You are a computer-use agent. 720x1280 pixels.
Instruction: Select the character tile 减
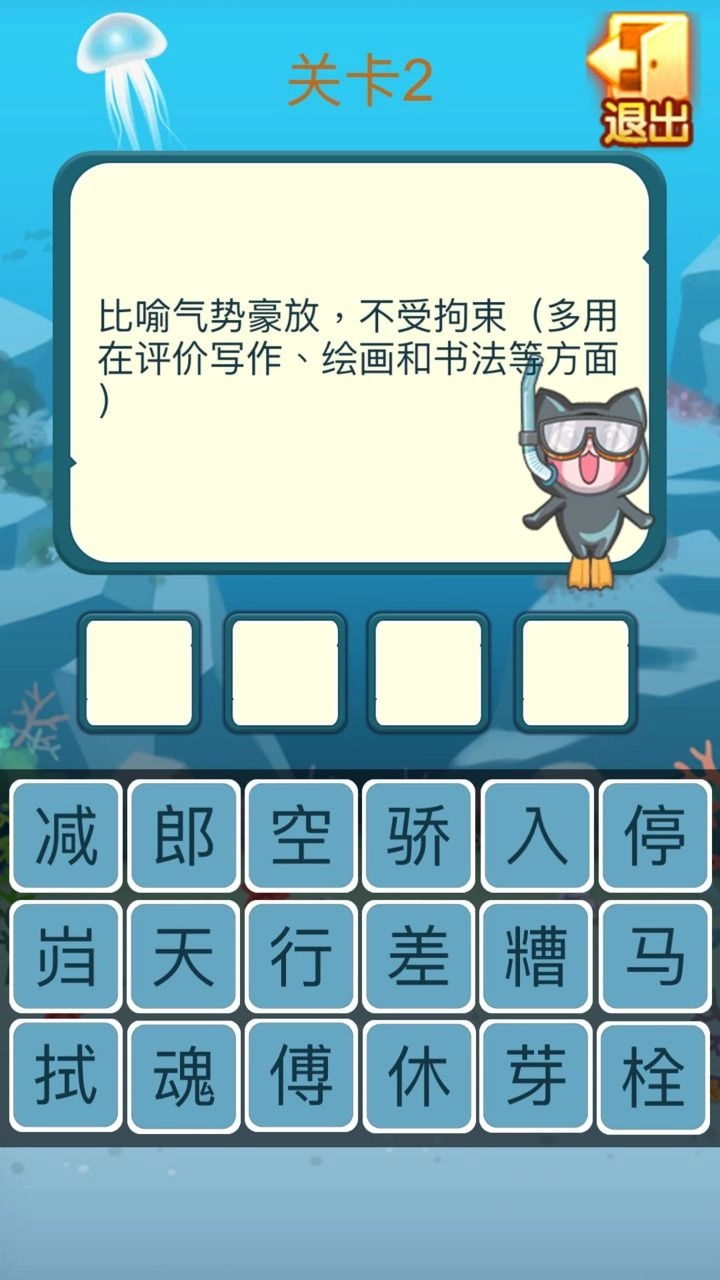click(66, 836)
